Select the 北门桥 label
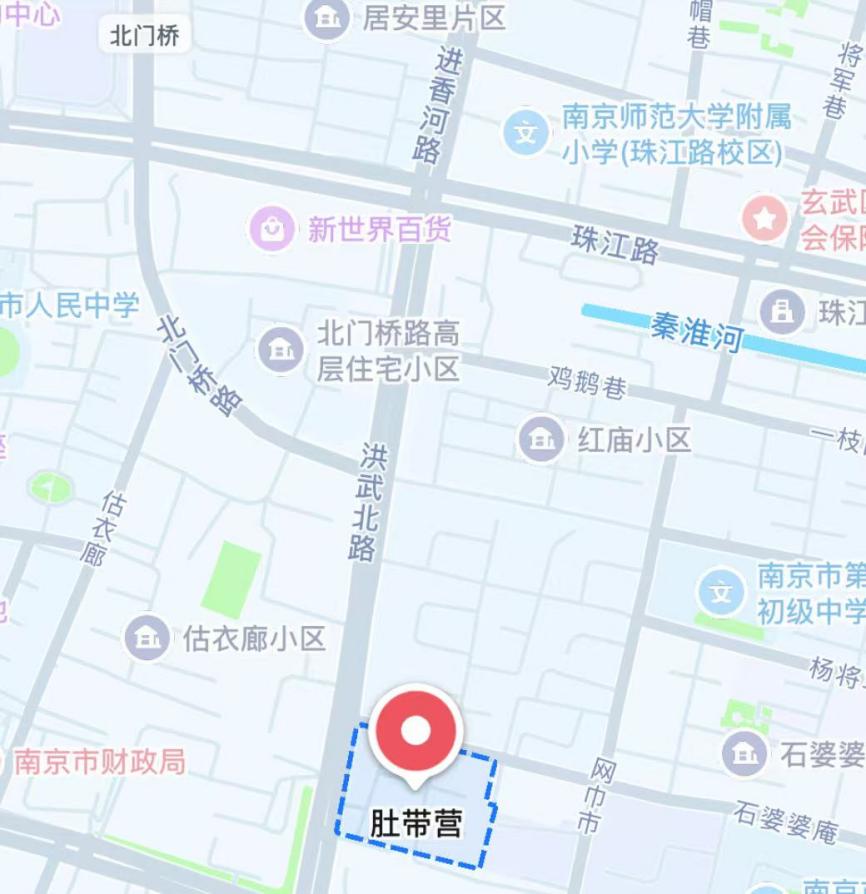Viewport: 866px width, 894px height. click(x=144, y=36)
